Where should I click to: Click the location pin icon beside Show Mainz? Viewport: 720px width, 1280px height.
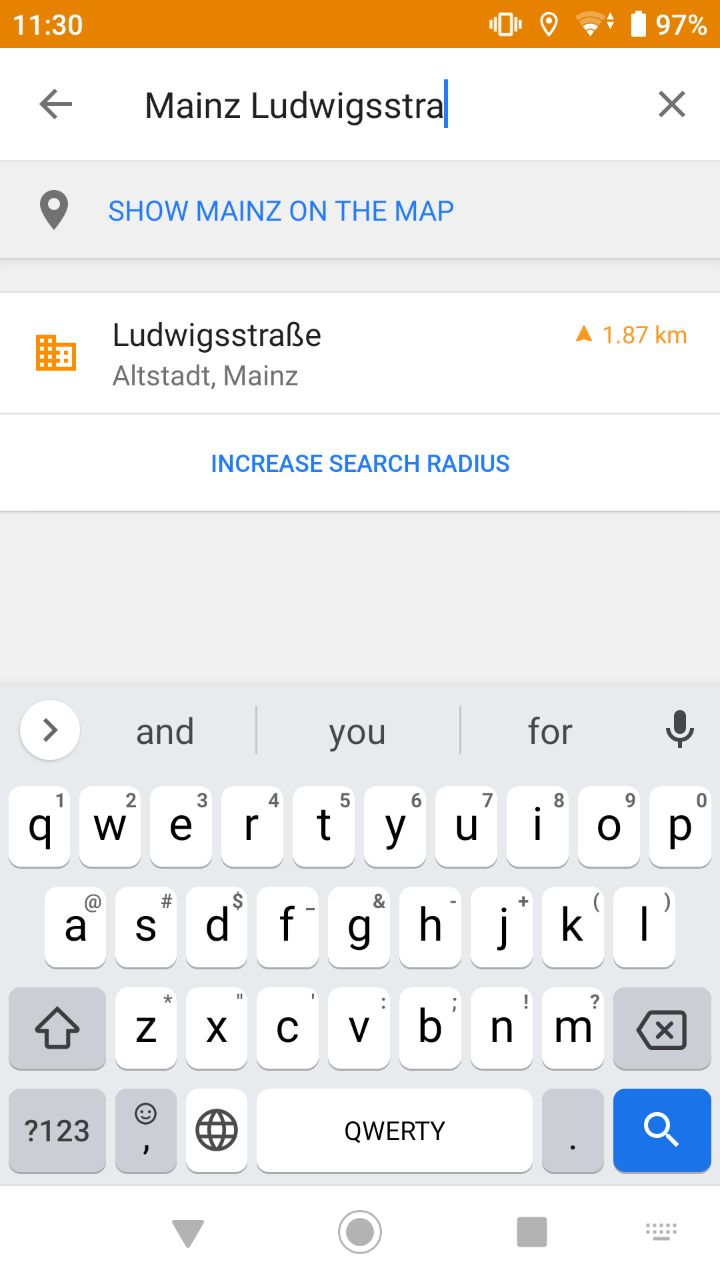point(53,210)
